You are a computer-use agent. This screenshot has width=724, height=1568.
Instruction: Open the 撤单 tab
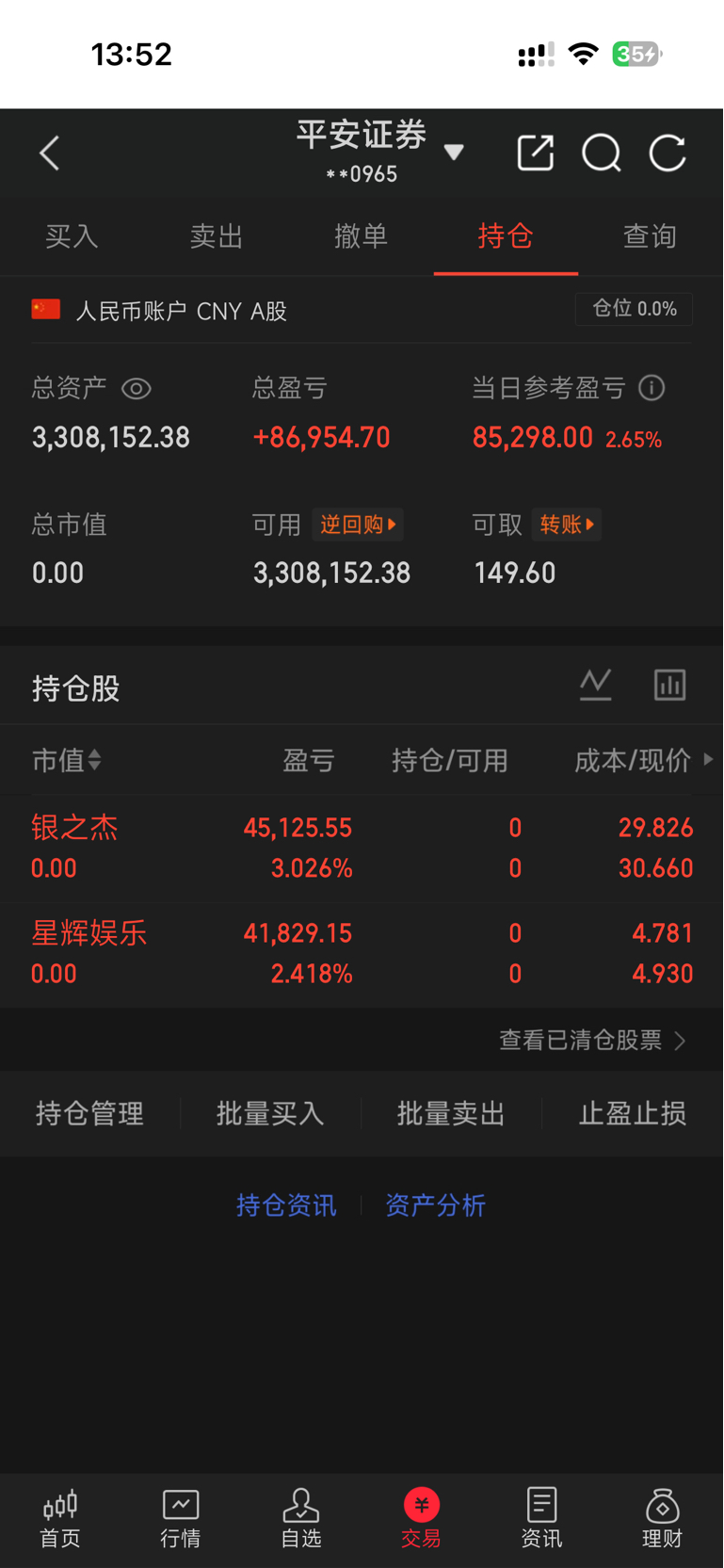pos(362,236)
